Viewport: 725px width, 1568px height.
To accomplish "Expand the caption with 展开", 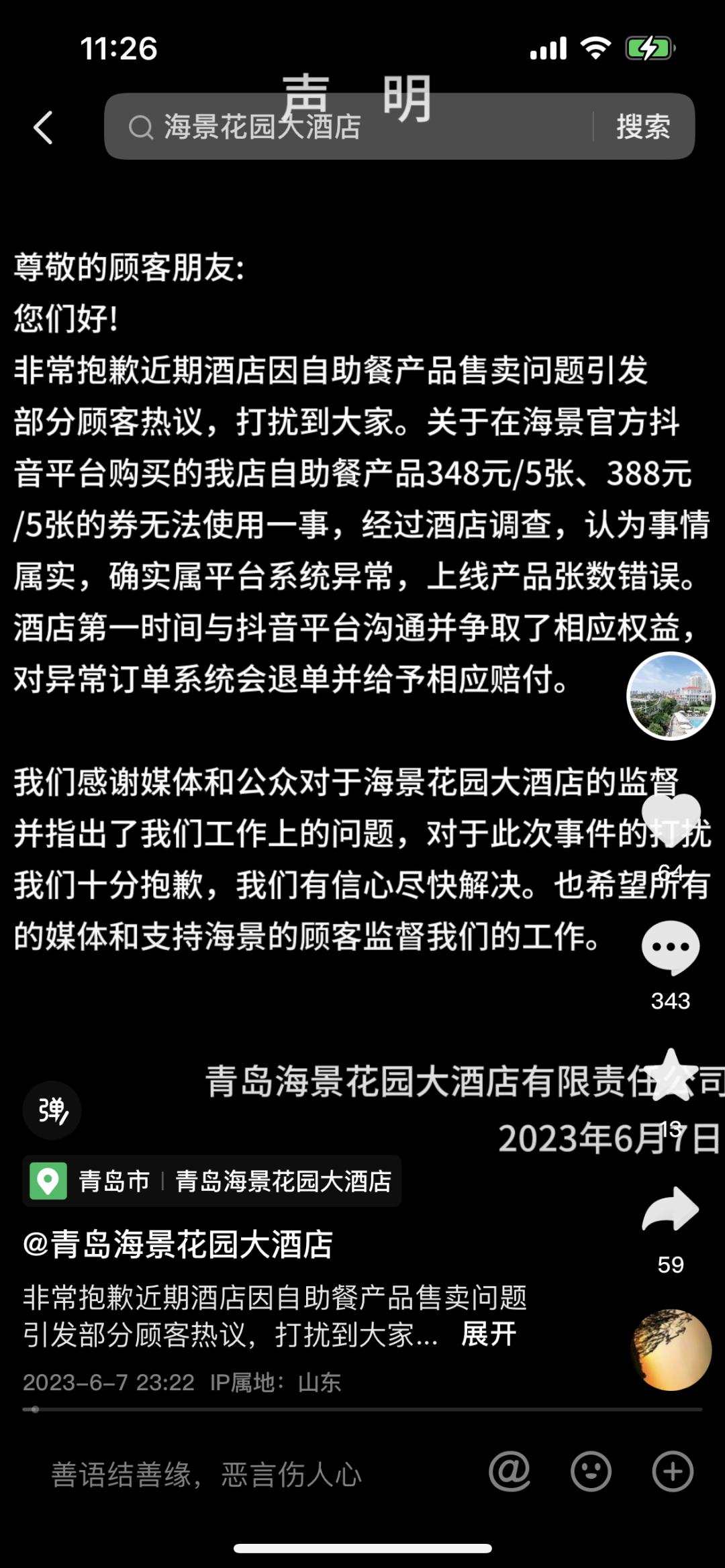I will tap(488, 1335).
